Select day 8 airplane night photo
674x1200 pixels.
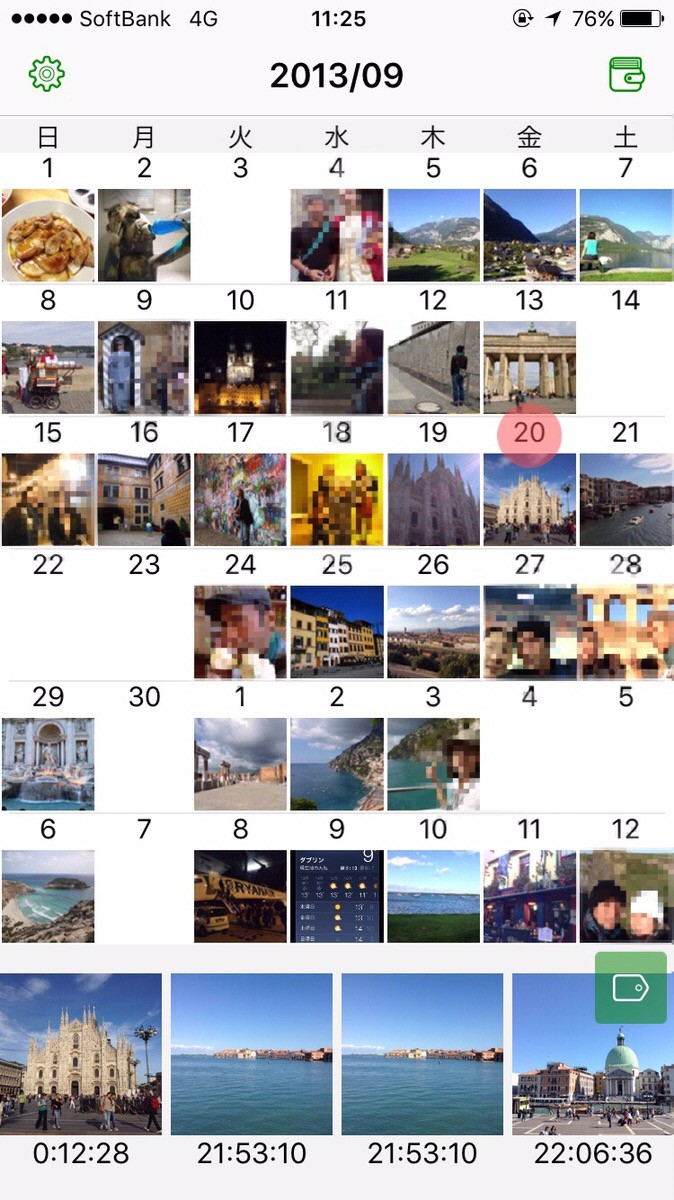(240, 896)
